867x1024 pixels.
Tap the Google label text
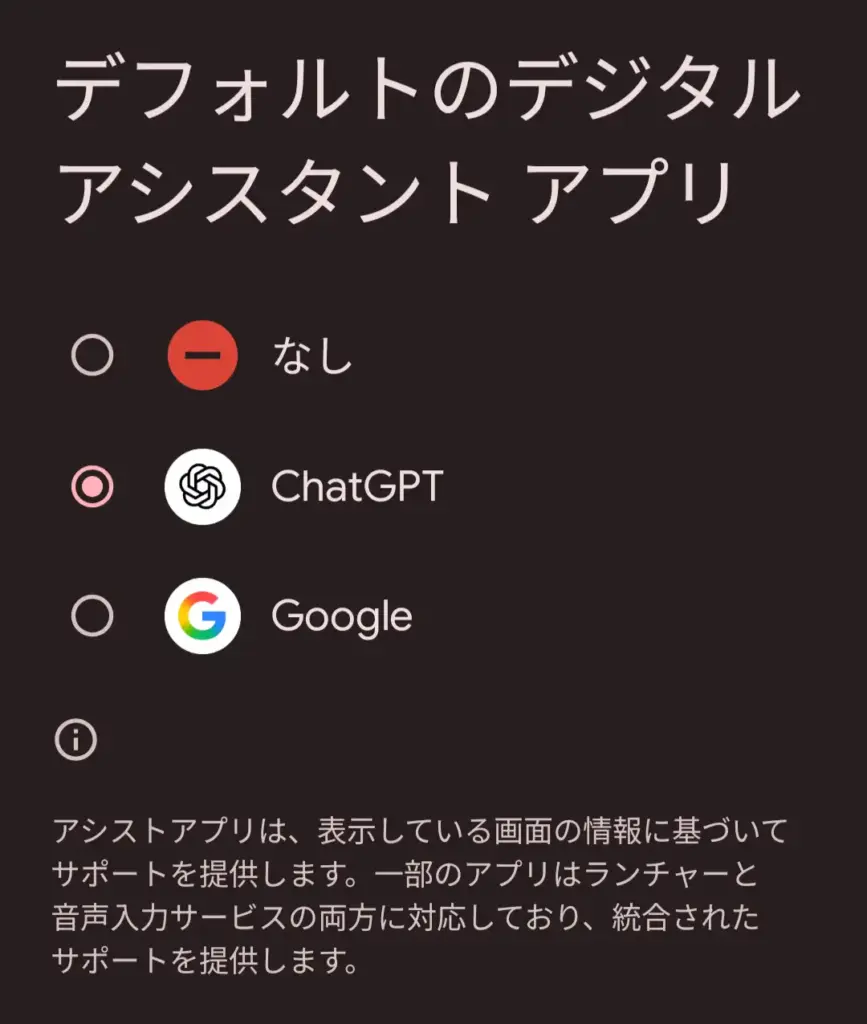coord(342,616)
